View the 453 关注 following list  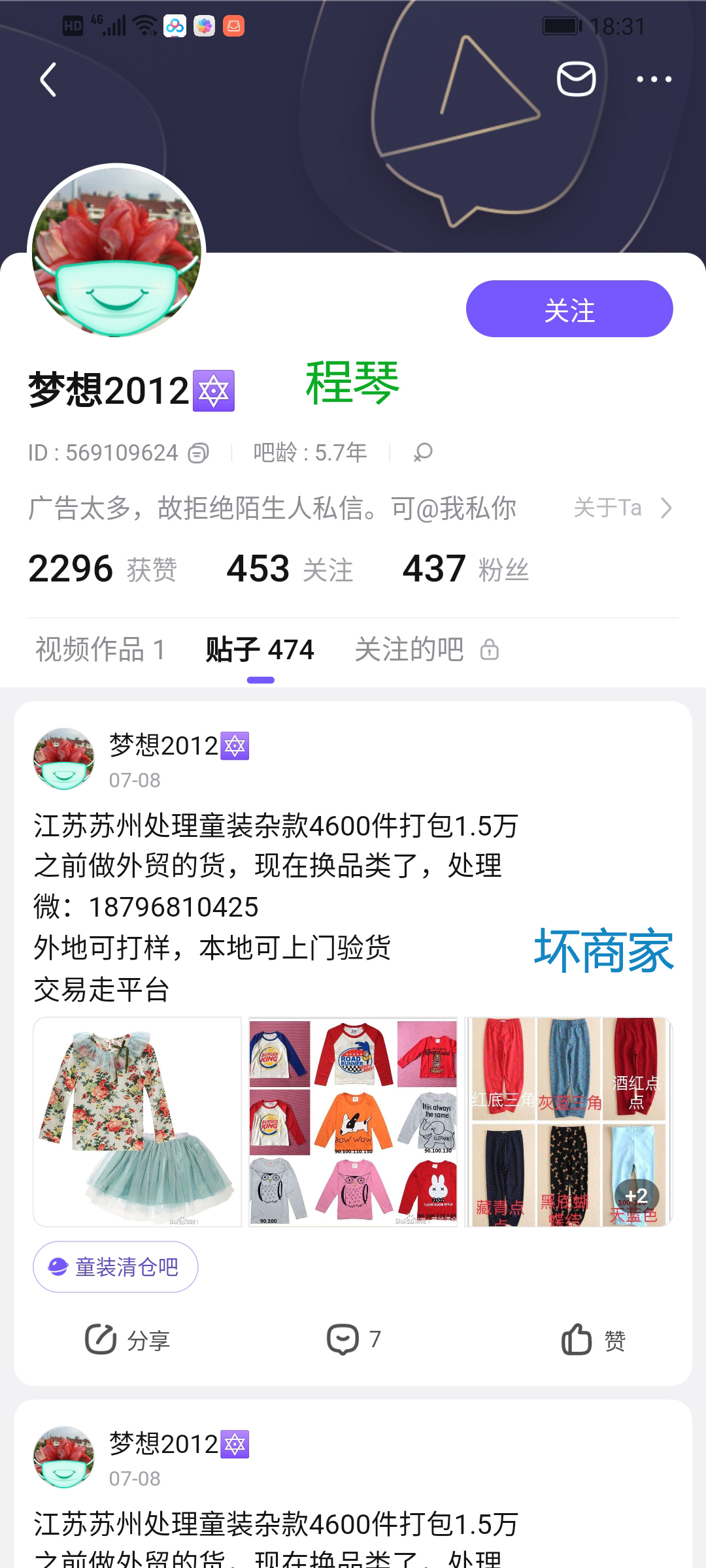pos(289,568)
